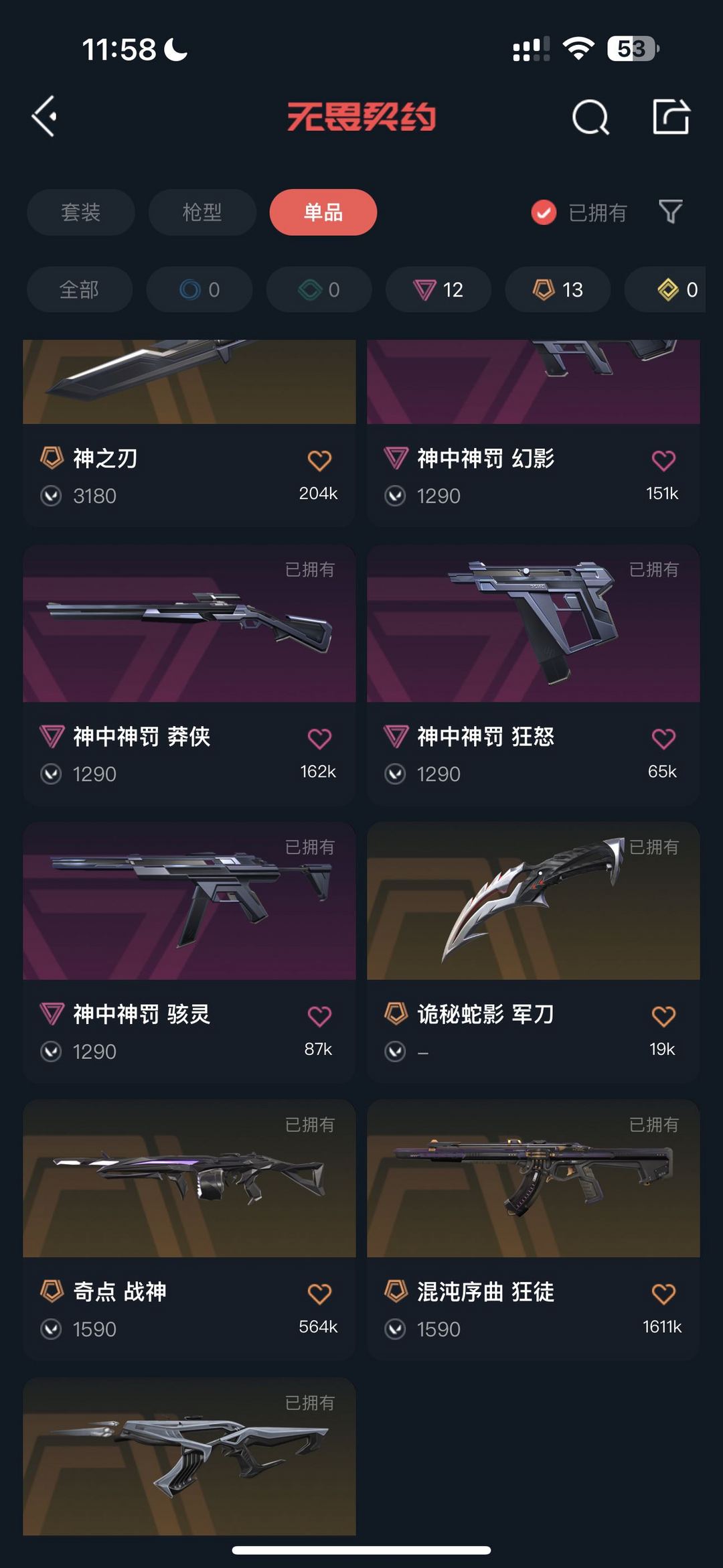
Task: Switch to the 套装 tab
Action: 80,212
